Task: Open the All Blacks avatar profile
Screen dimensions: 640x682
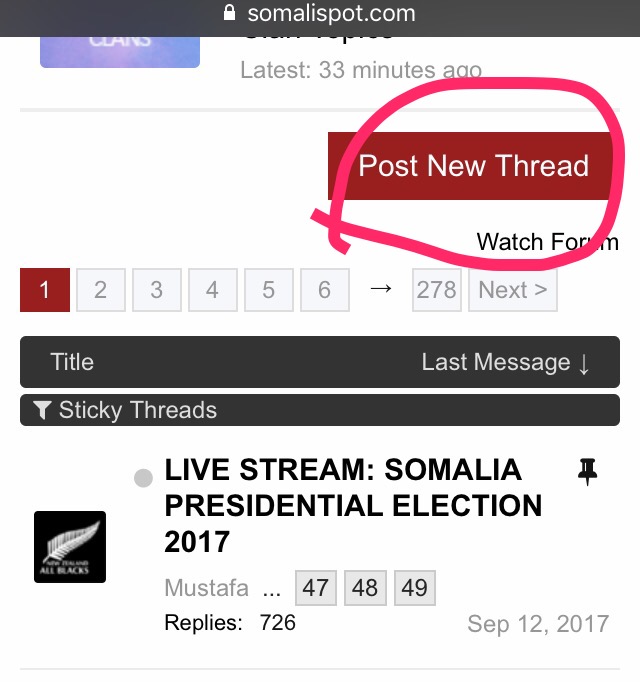Action: pyautogui.click(x=70, y=547)
